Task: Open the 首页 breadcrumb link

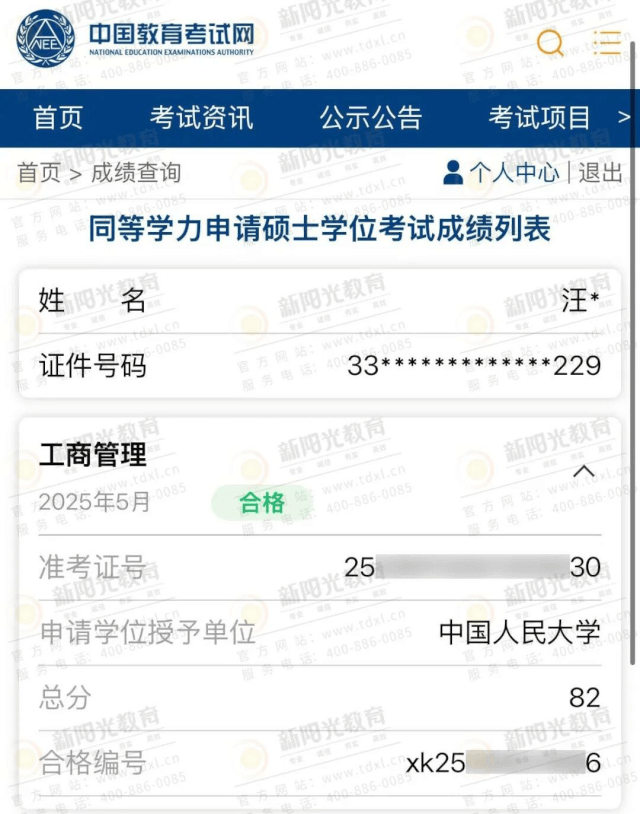Action: 39,173
